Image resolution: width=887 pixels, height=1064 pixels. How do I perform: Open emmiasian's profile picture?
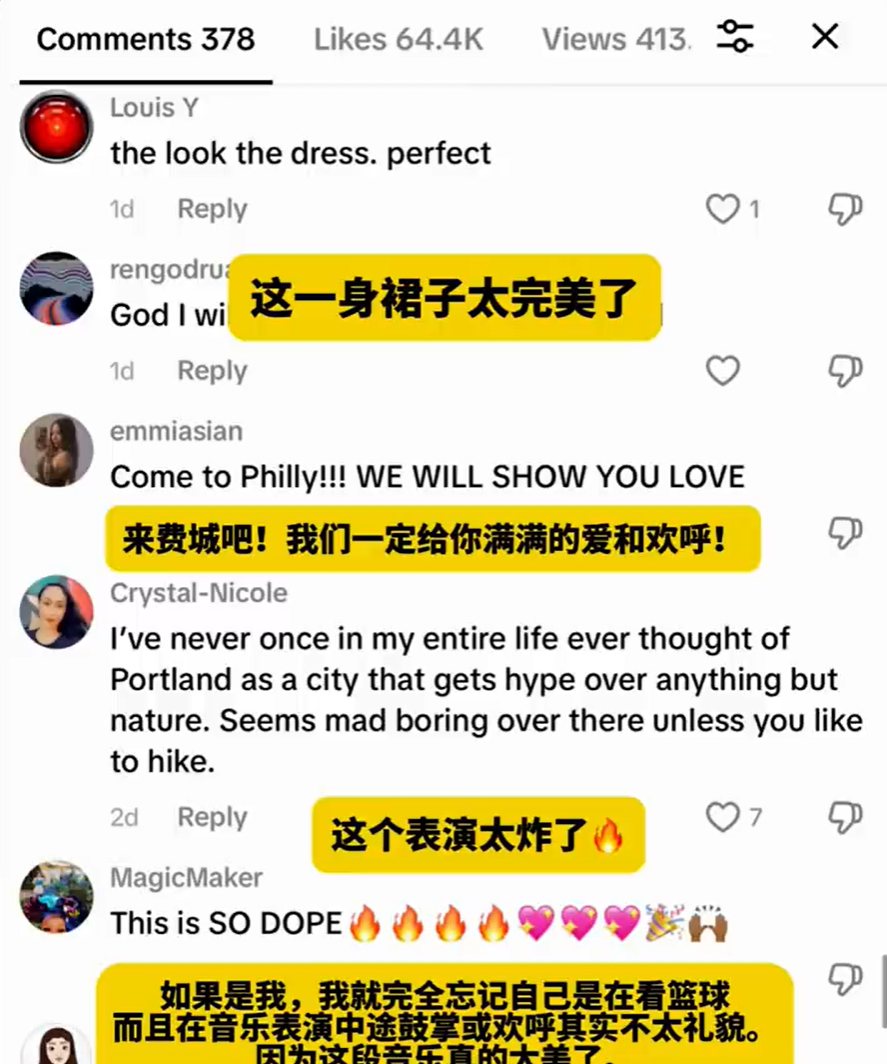[x=57, y=450]
